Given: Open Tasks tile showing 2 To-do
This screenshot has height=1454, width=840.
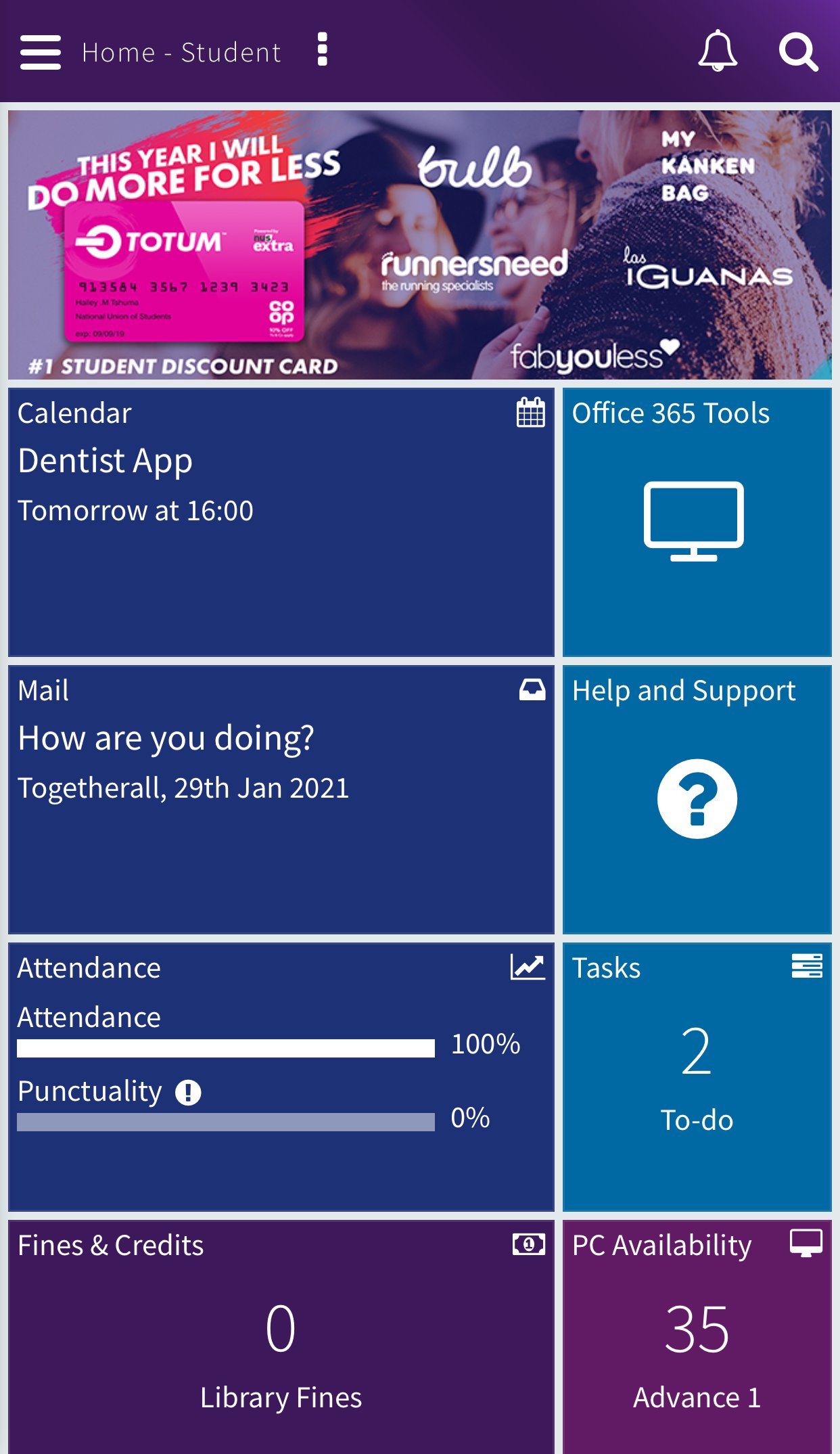Looking at the screenshot, I should [x=697, y=1077].
